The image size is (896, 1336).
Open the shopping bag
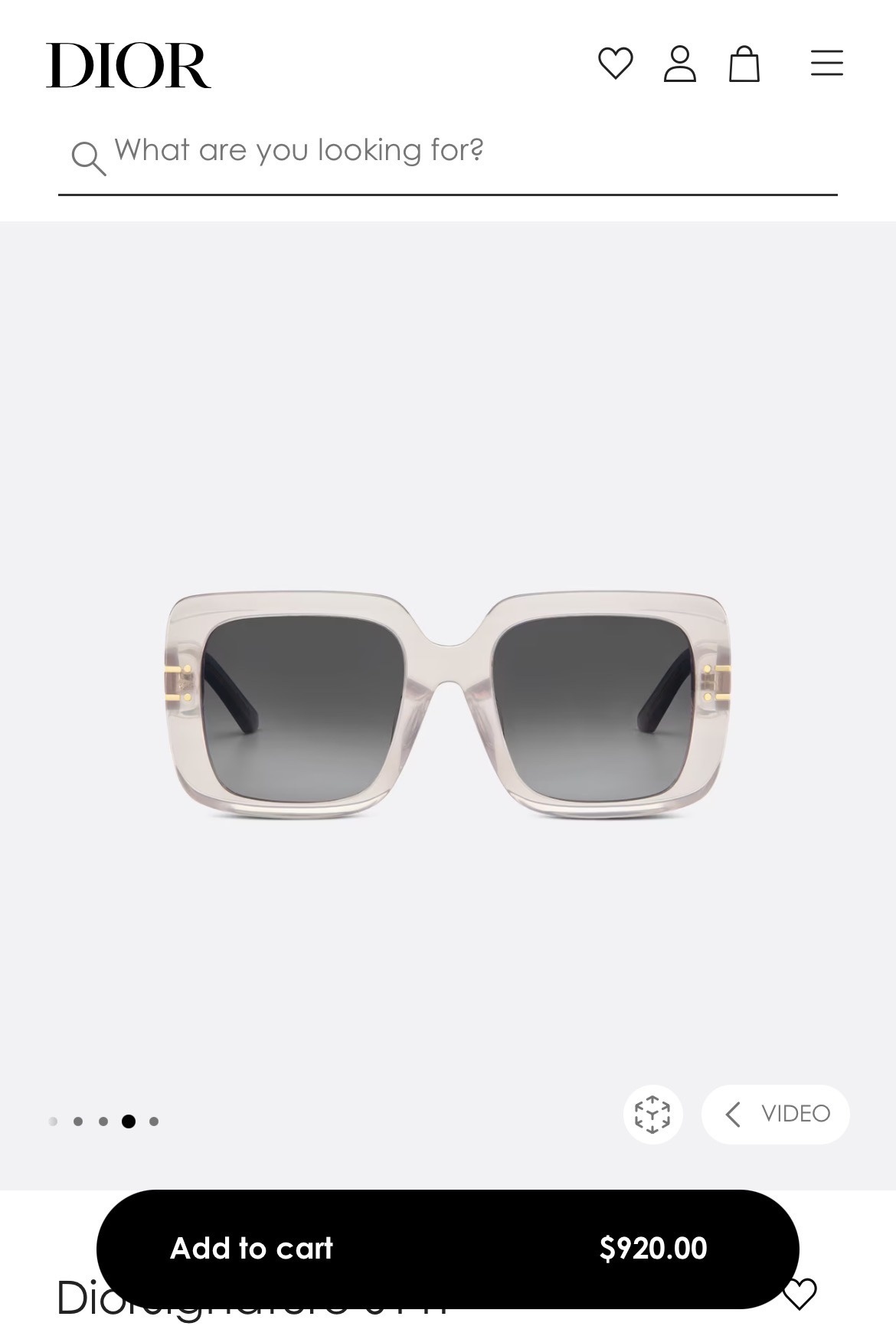click(x=744, y=64)
